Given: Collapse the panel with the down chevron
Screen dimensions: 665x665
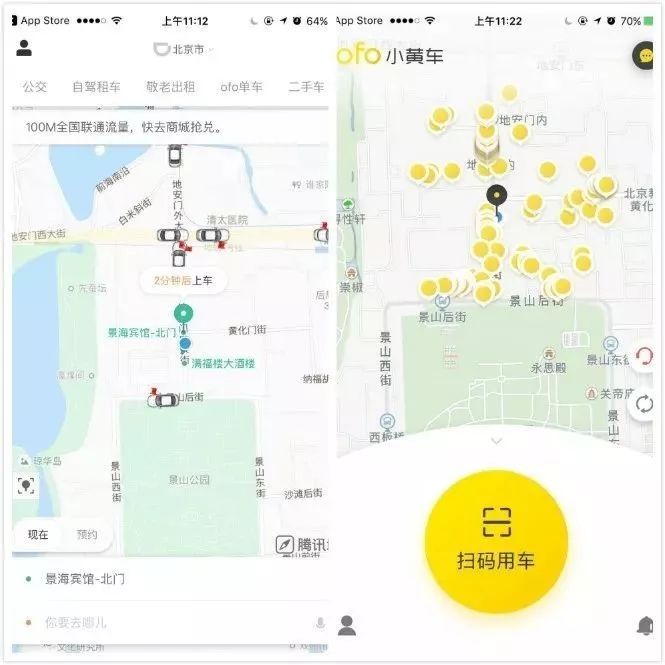Looking at the screenshot, I should [496, 441].
